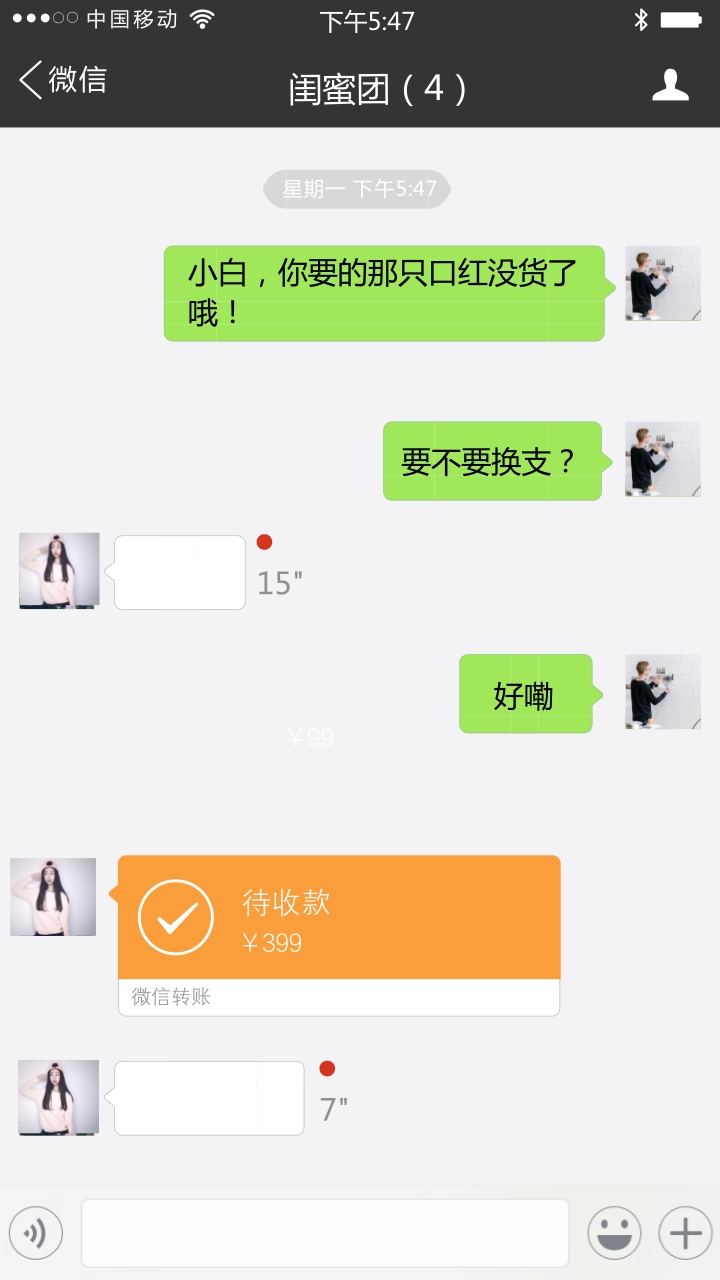Tap the checkmark on the transfer card
Screen dimensions: 720x1280
175,916
